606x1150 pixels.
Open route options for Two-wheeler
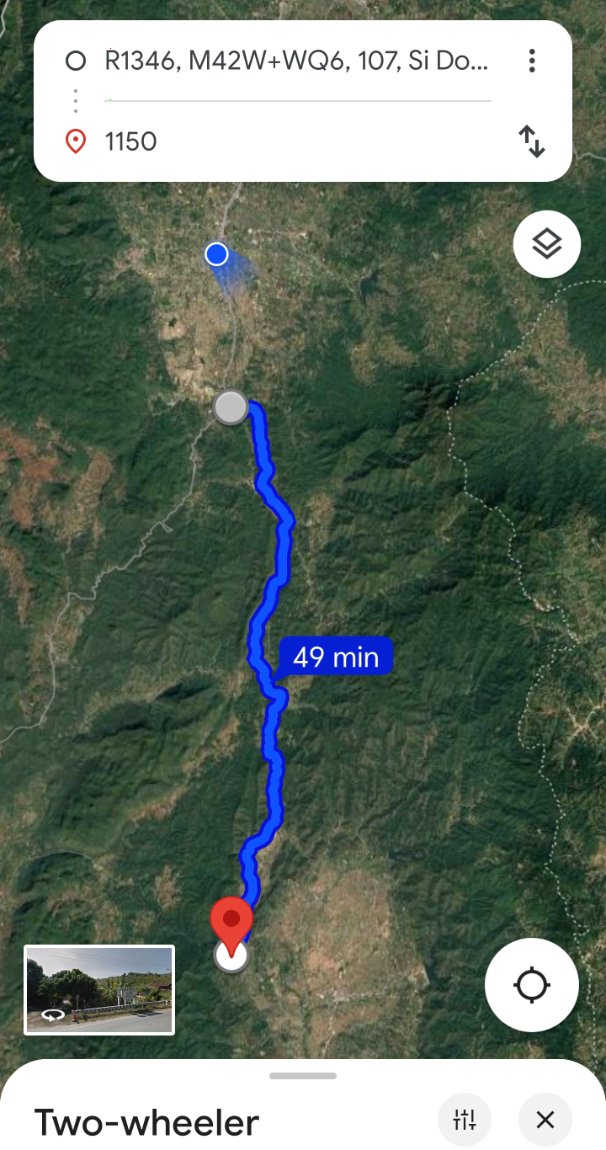click(x=464, y=1120)
